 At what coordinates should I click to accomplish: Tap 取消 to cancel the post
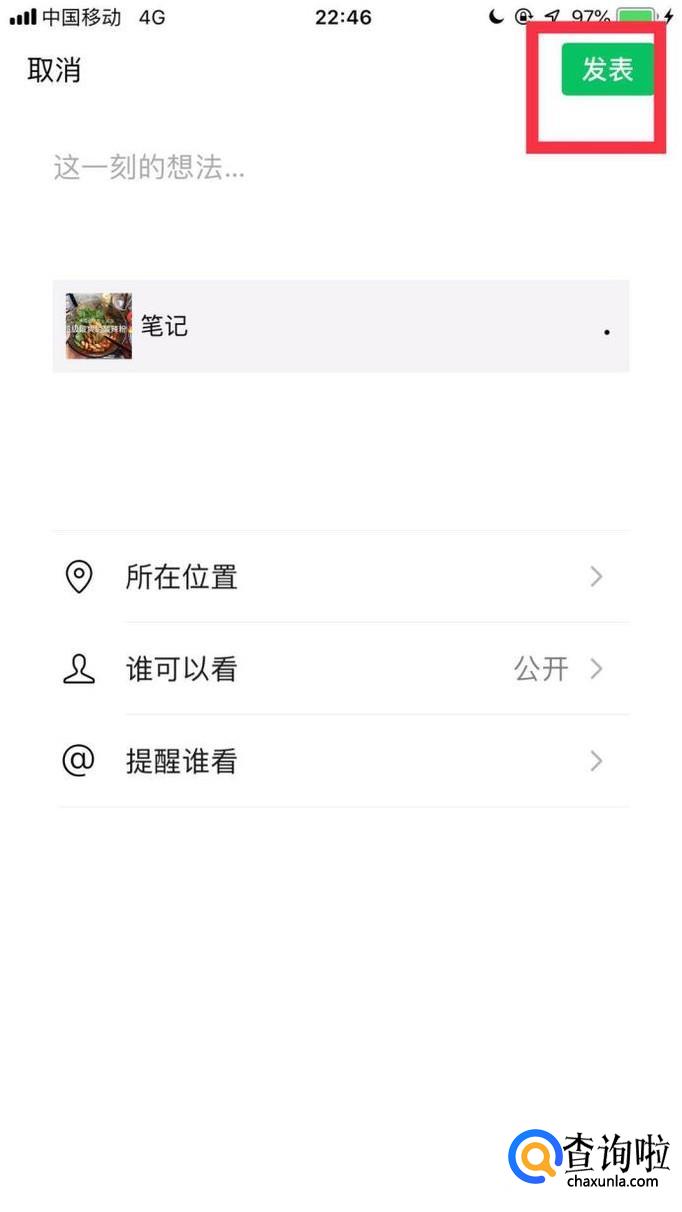54,70
